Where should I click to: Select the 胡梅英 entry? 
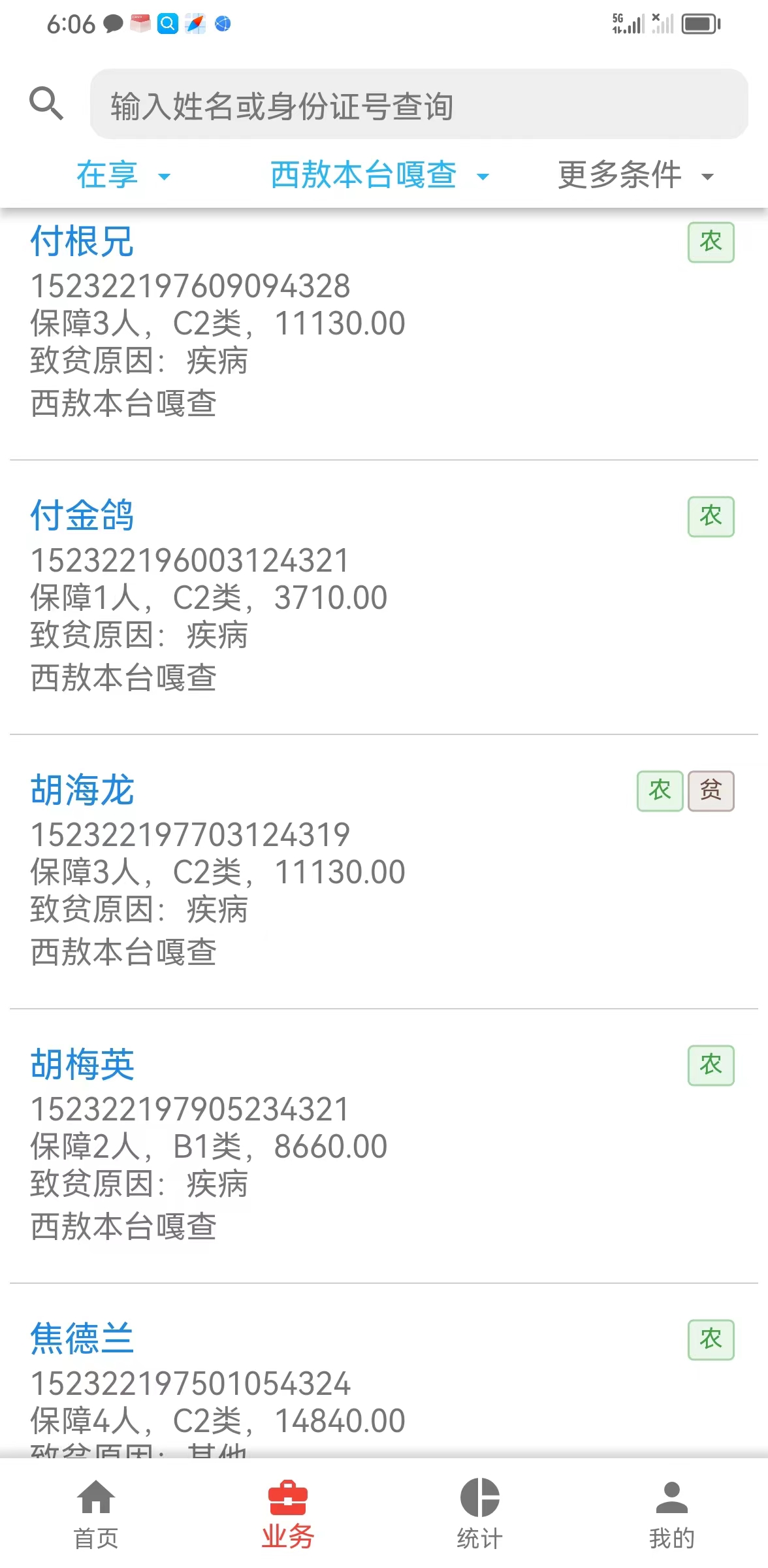(x=384, y=1146)
